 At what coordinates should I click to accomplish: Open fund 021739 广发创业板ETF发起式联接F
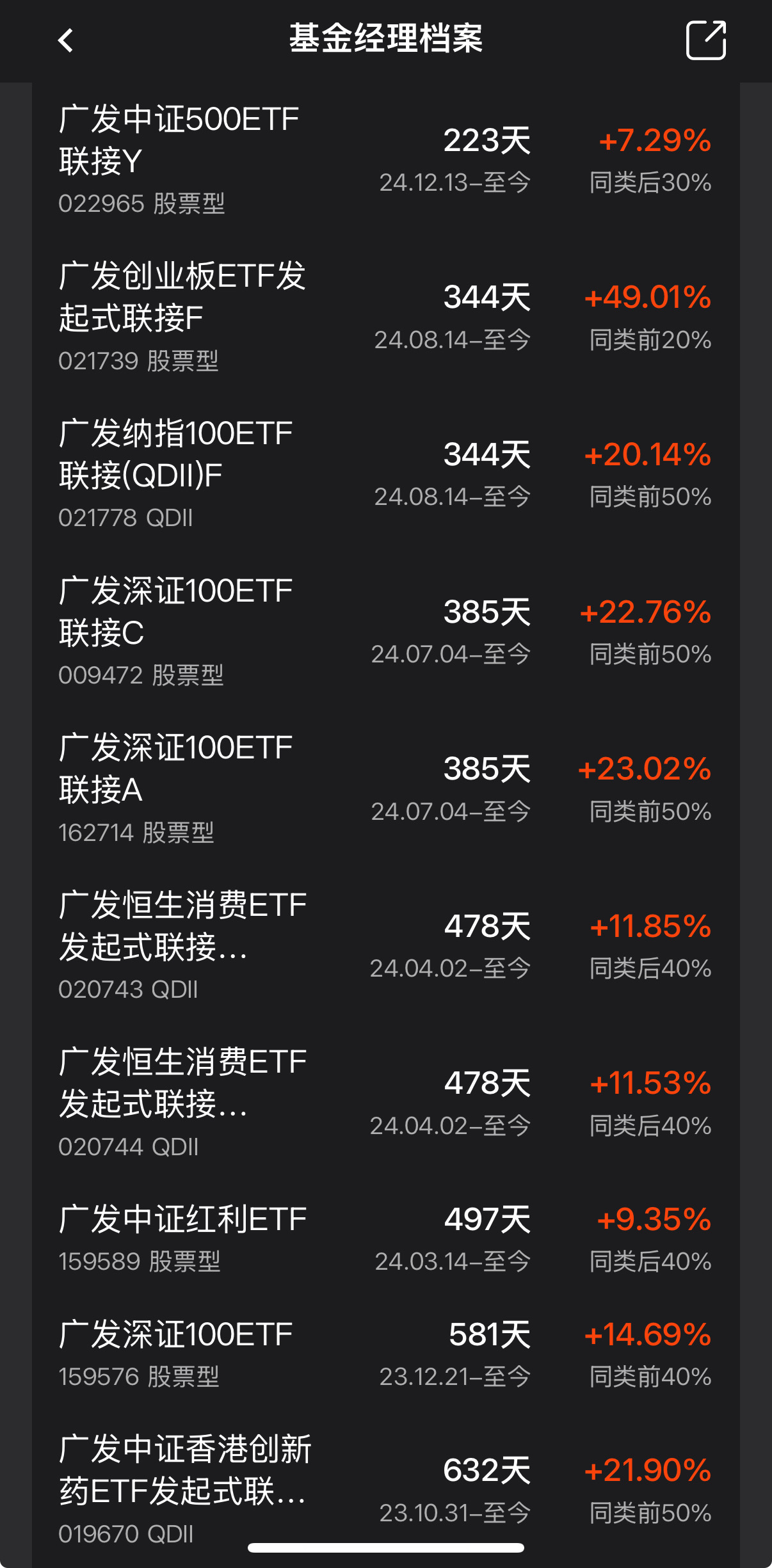coord(386,317)
